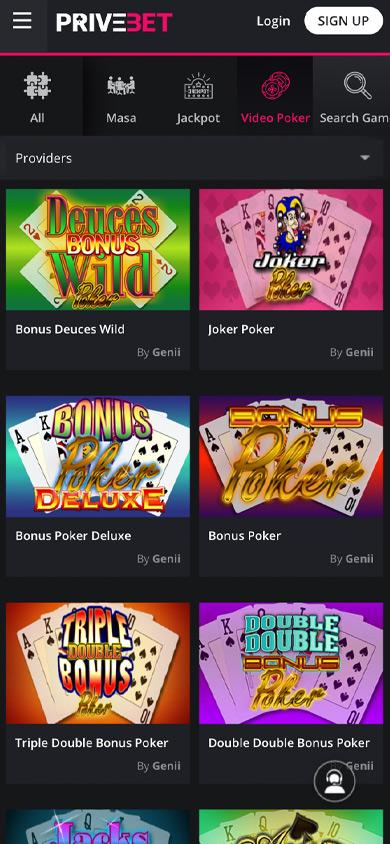Open the Bonus Deuces Wild game
Viewport: 390px width, 844px height.
(98, 279)
